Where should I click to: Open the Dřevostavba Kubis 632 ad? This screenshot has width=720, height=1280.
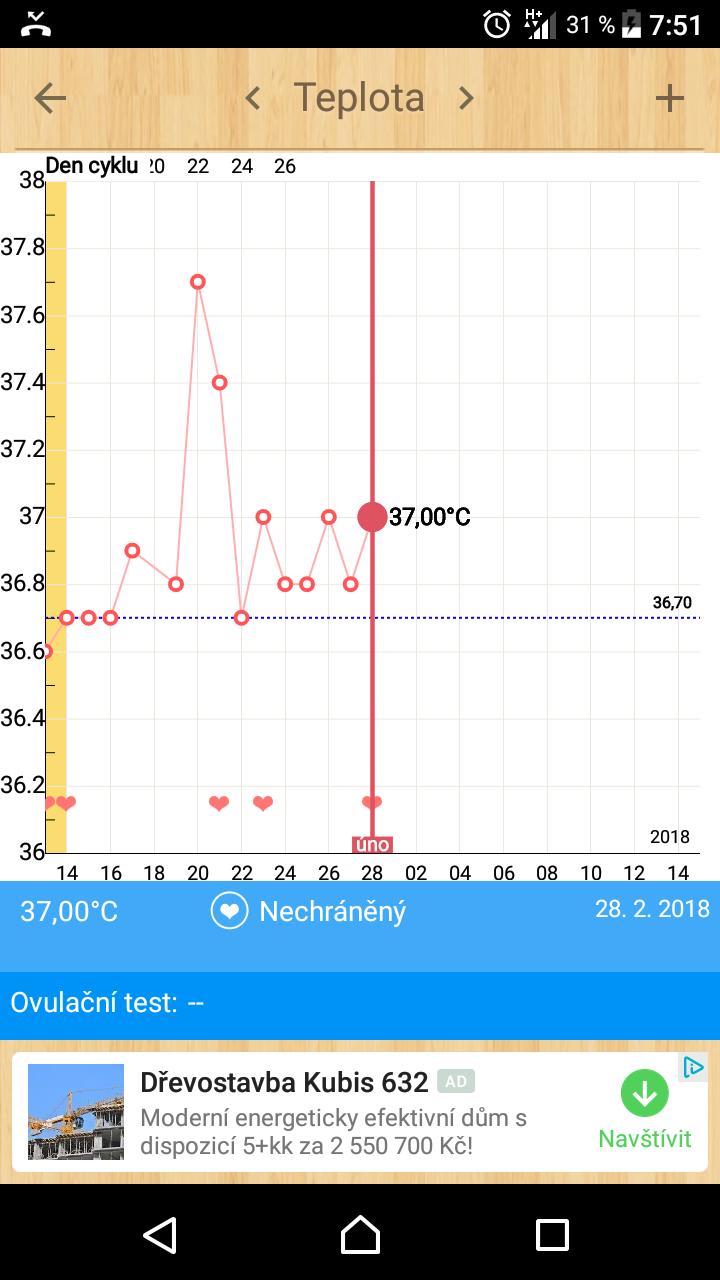[284, 1082]
